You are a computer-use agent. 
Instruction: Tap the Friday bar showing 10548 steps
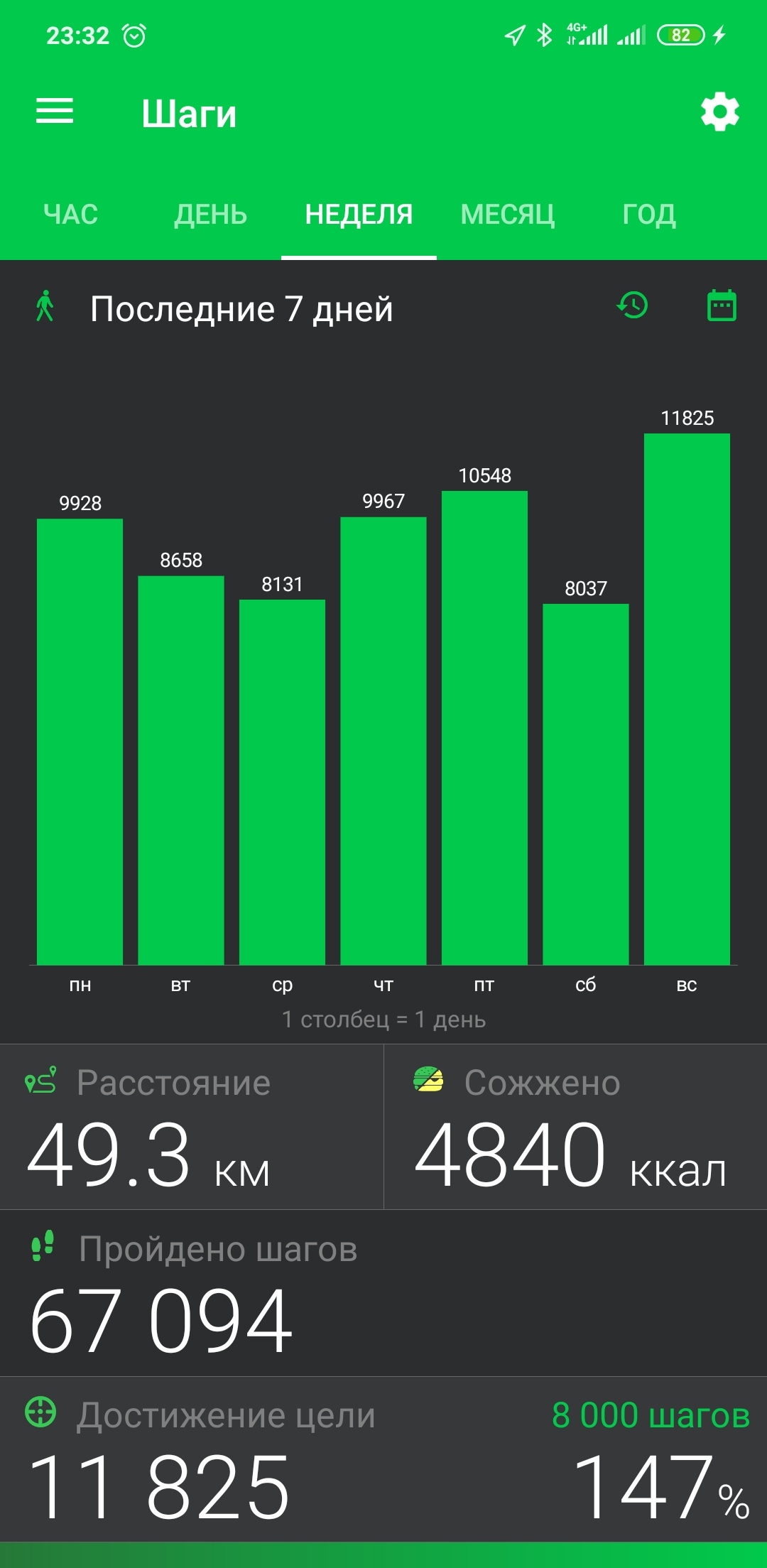484,728
